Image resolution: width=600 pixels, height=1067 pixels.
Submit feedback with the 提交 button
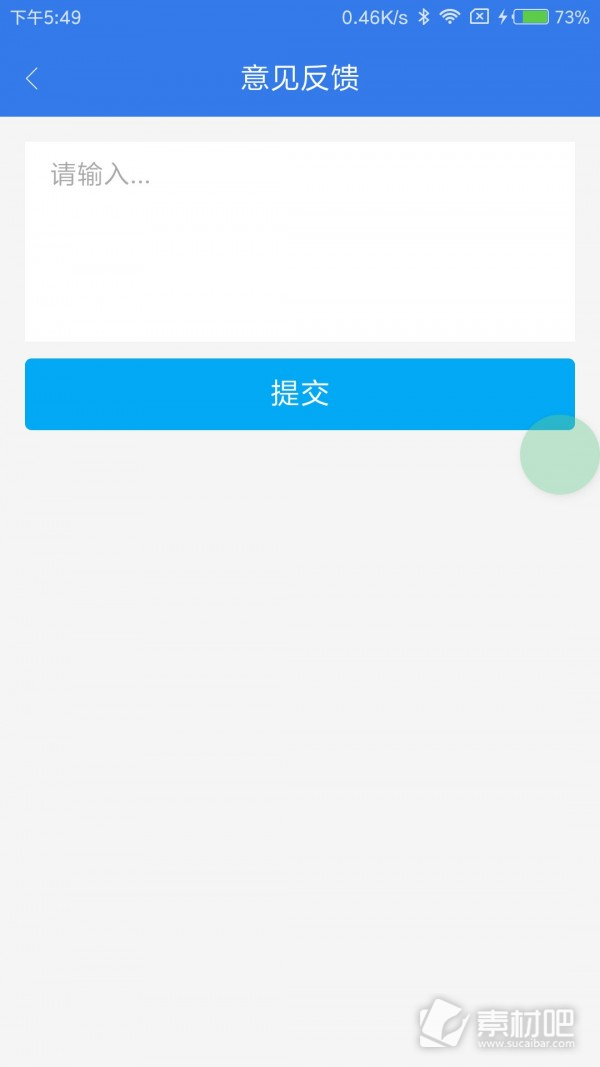pos(300,394)
